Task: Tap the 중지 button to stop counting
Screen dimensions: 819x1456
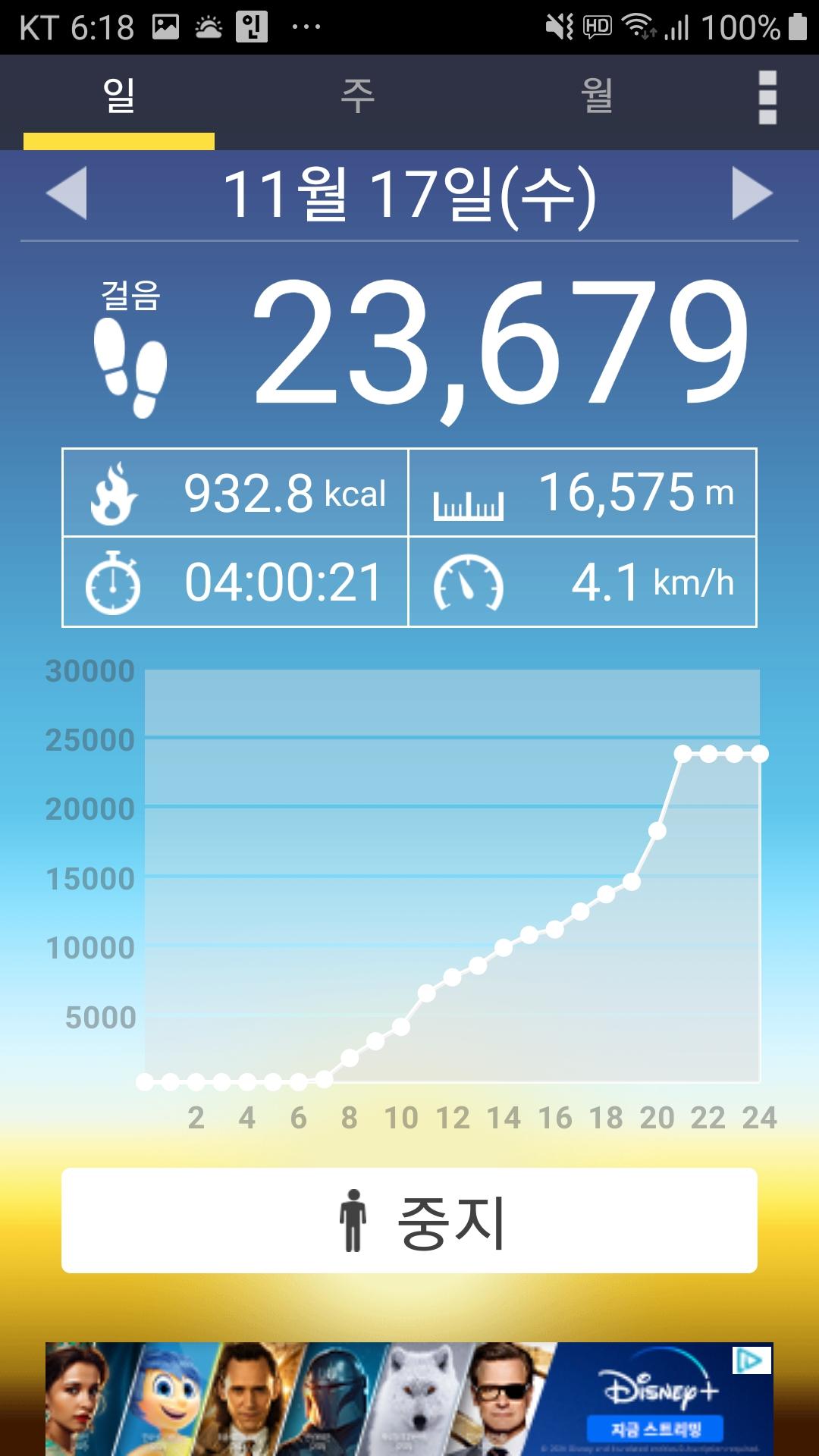Action: click(409, 1220)
